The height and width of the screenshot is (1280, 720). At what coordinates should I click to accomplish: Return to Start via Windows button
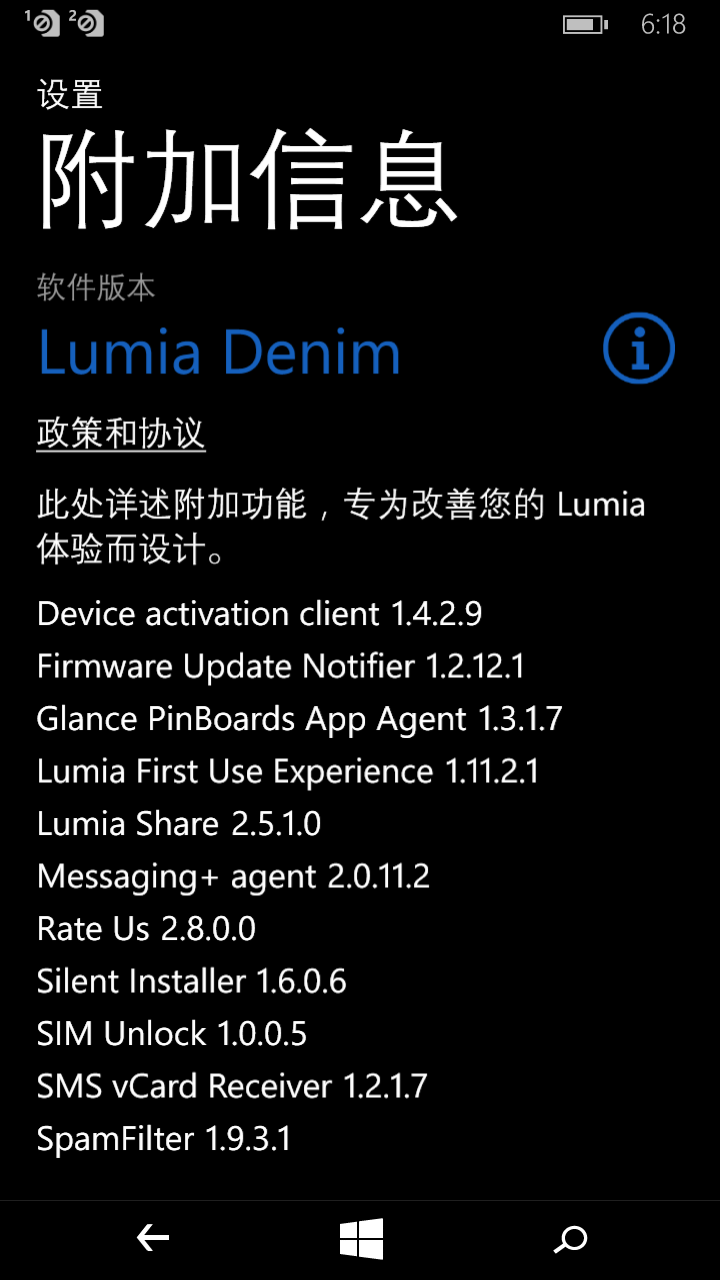[361, 1240]
